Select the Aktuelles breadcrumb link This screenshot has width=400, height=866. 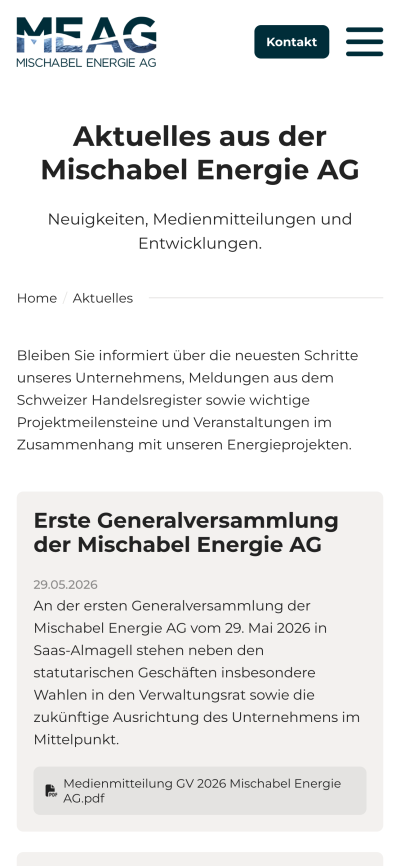103,298
